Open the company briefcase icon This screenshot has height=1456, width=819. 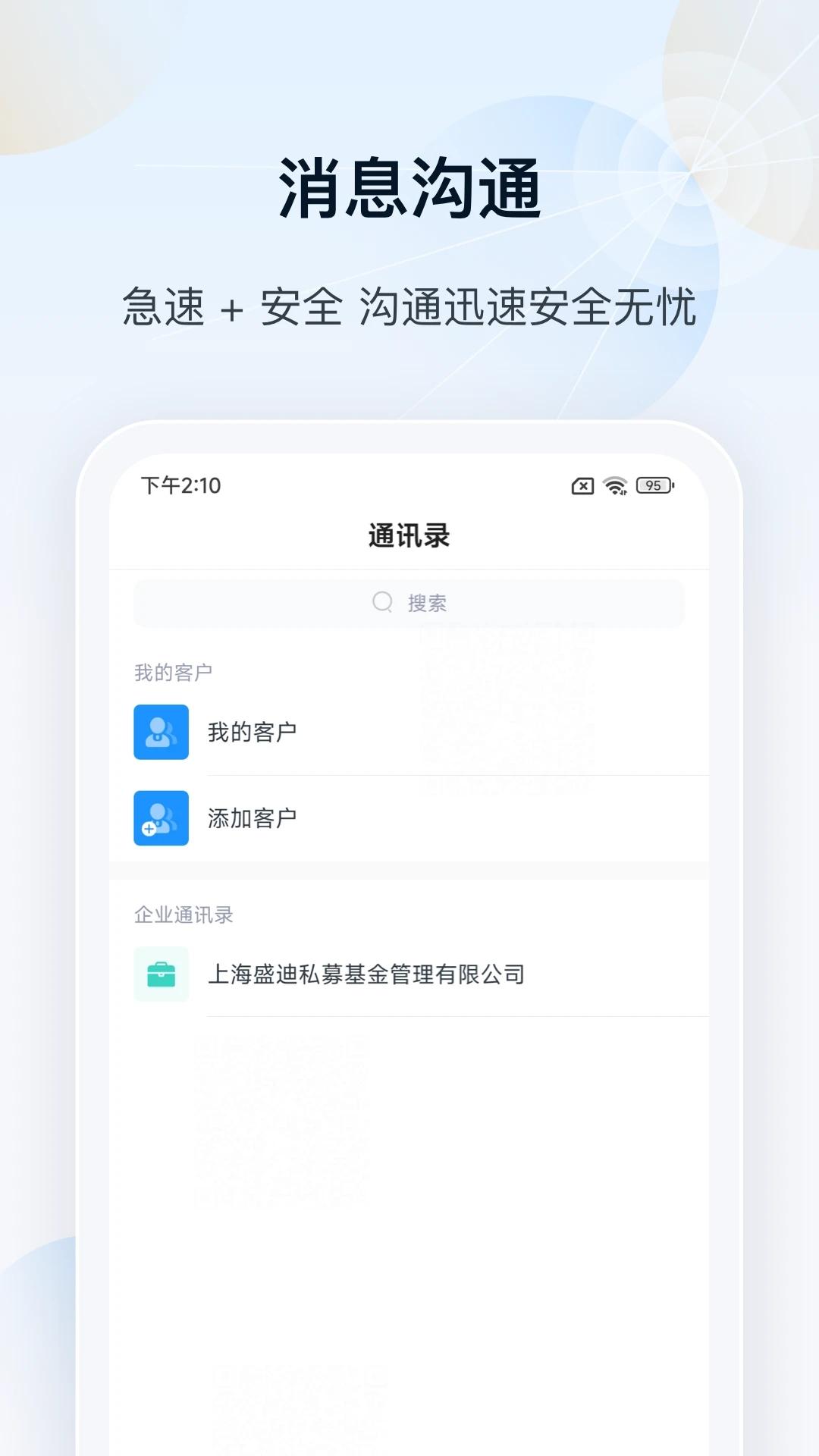pos(160,975)
